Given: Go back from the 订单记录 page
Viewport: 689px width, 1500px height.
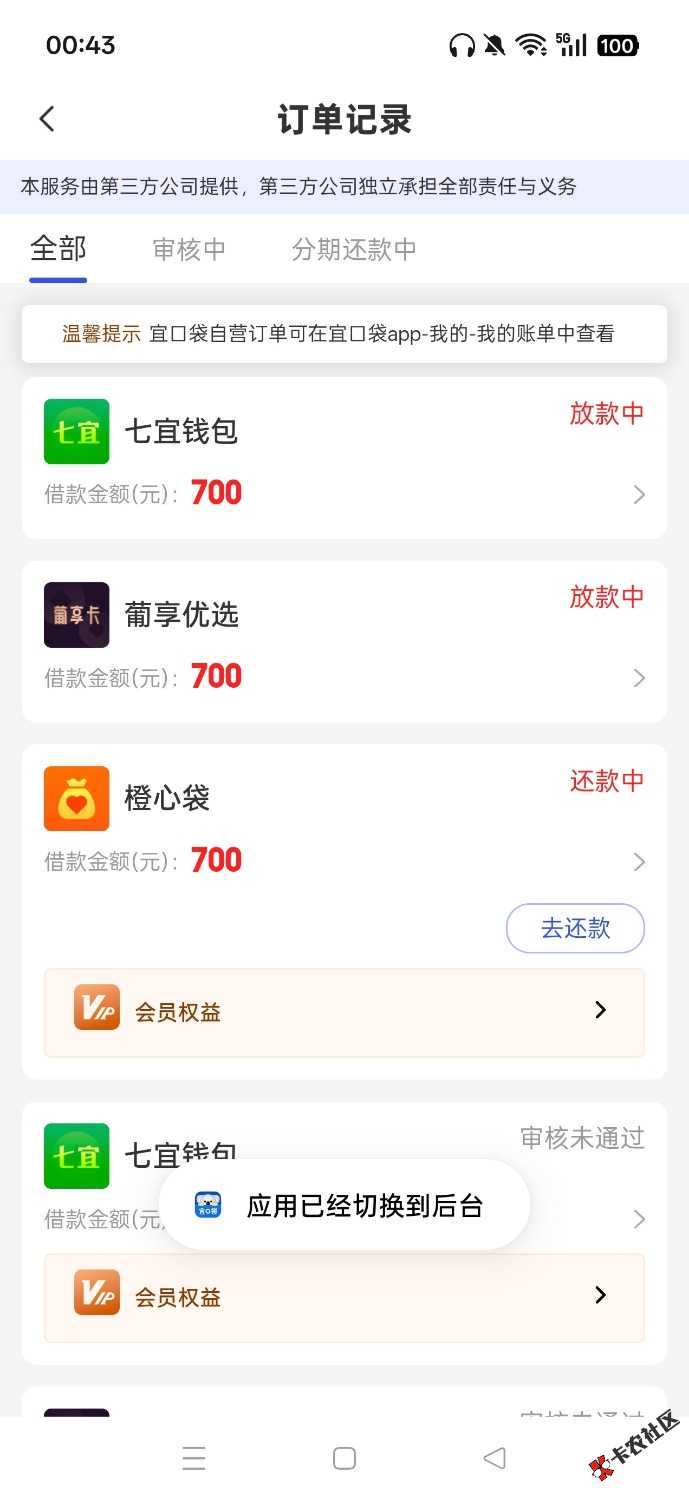Looking at the screenshot, I should 46,119.
